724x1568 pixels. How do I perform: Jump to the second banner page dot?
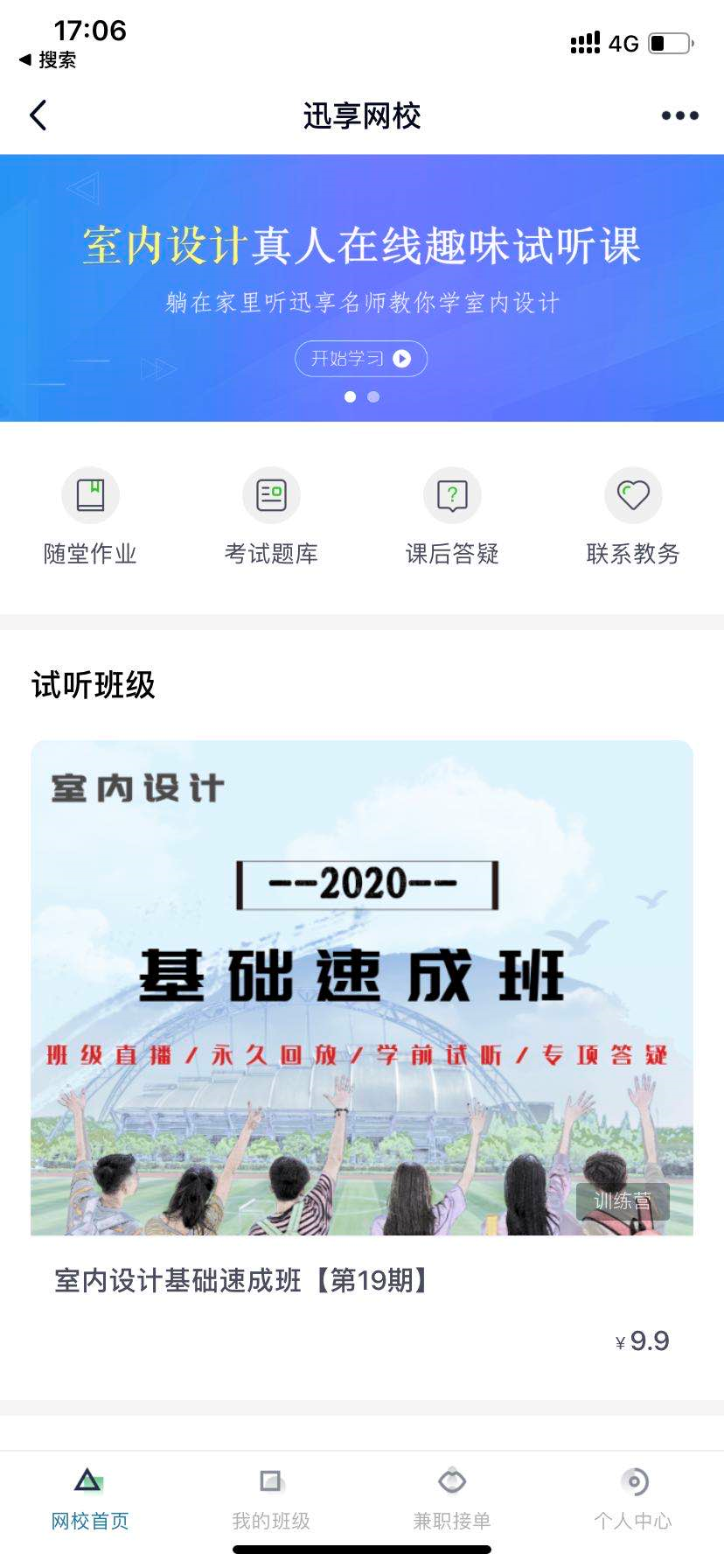tap(373, 397)
